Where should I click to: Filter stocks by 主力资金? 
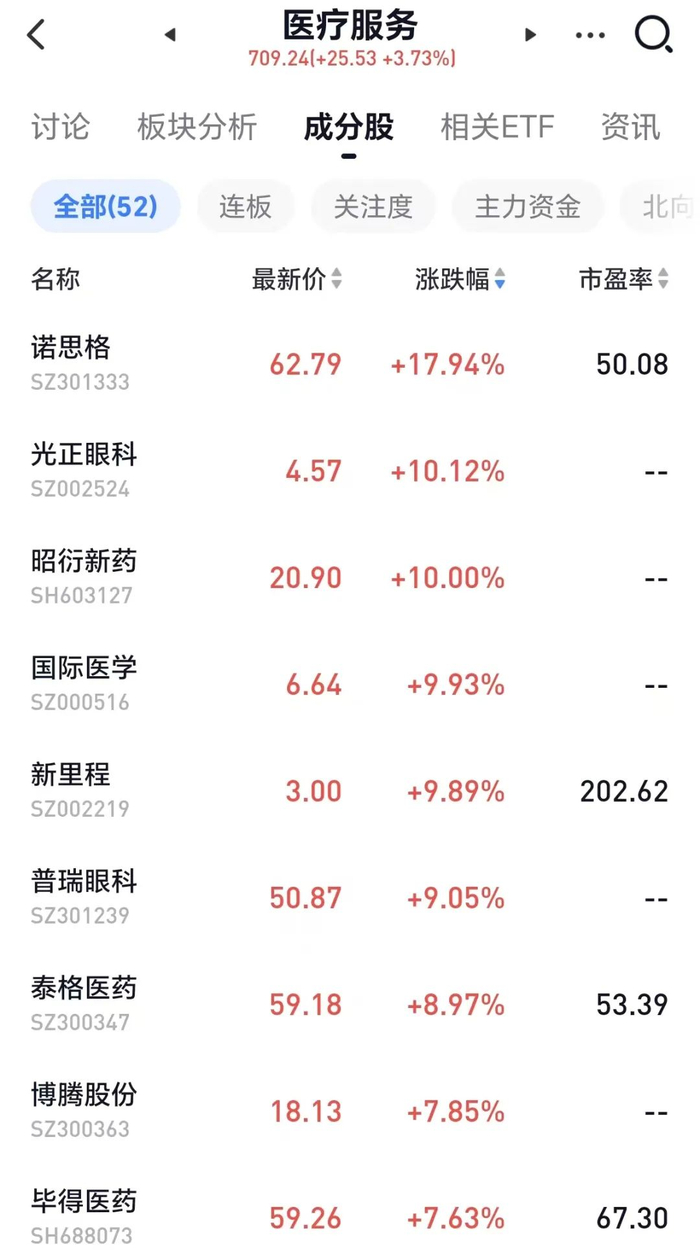(x=527, y=207)
